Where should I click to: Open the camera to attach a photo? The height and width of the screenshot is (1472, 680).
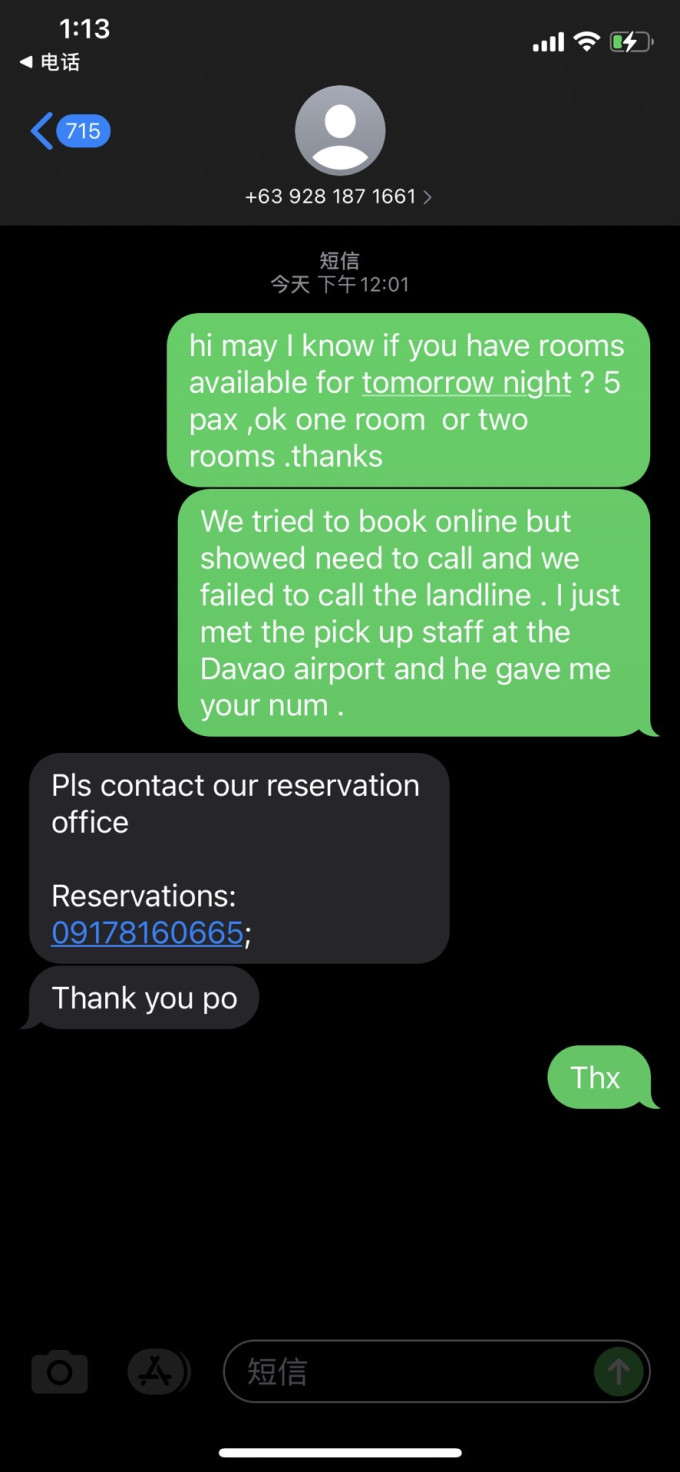tap(59, 1372)
